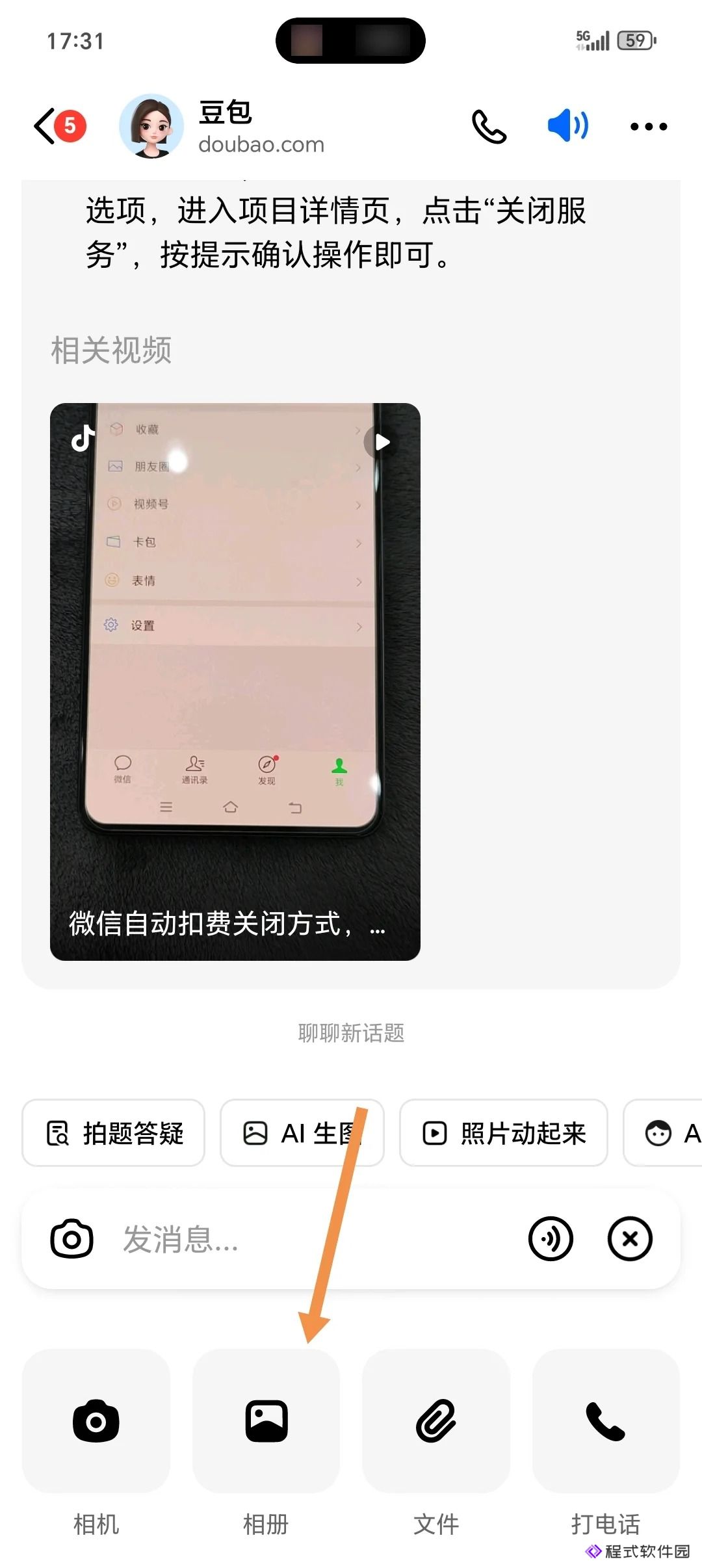This screenshot has height=1568, width=702.
Task: Open 相册 to pick a picture
Action: point(266,1421)
